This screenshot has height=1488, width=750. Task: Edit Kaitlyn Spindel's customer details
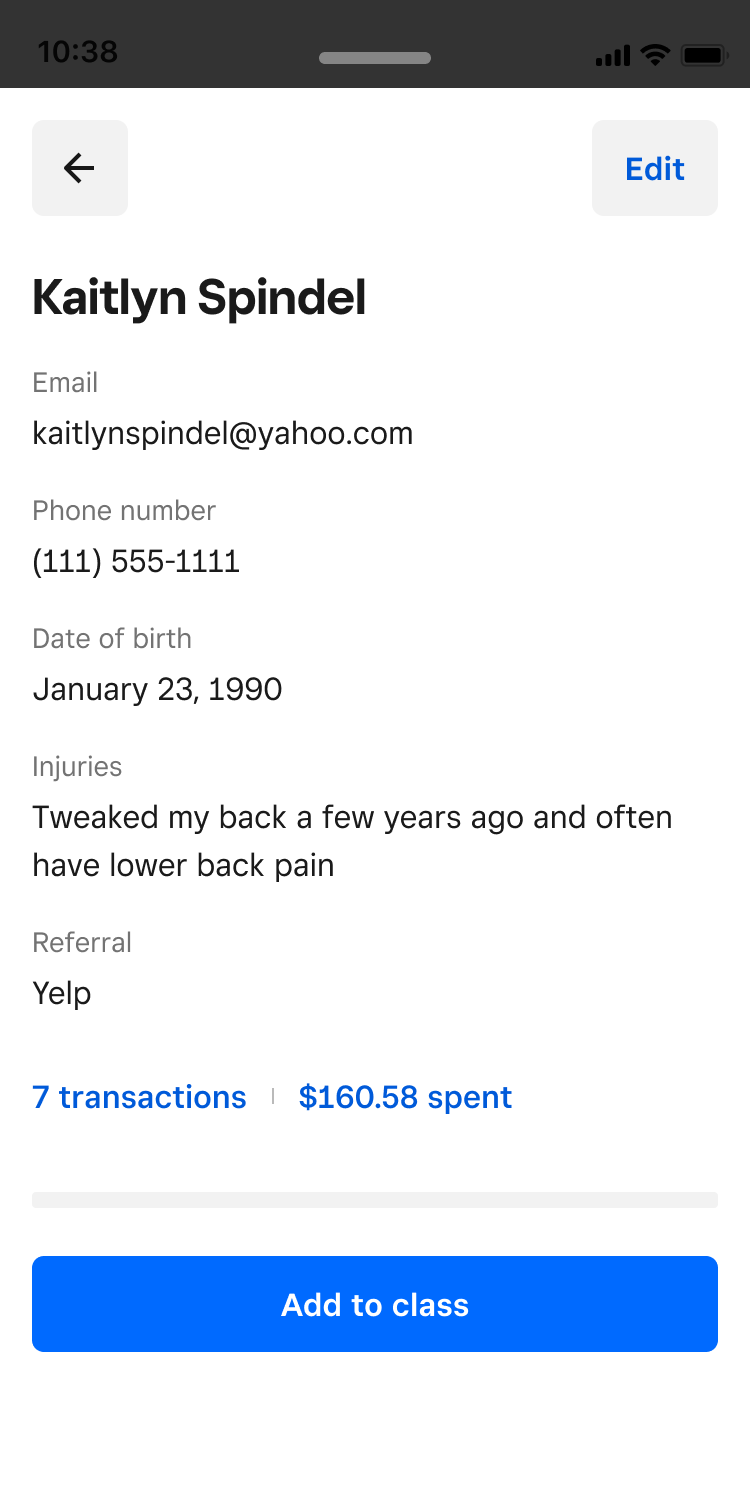(655, 168)
